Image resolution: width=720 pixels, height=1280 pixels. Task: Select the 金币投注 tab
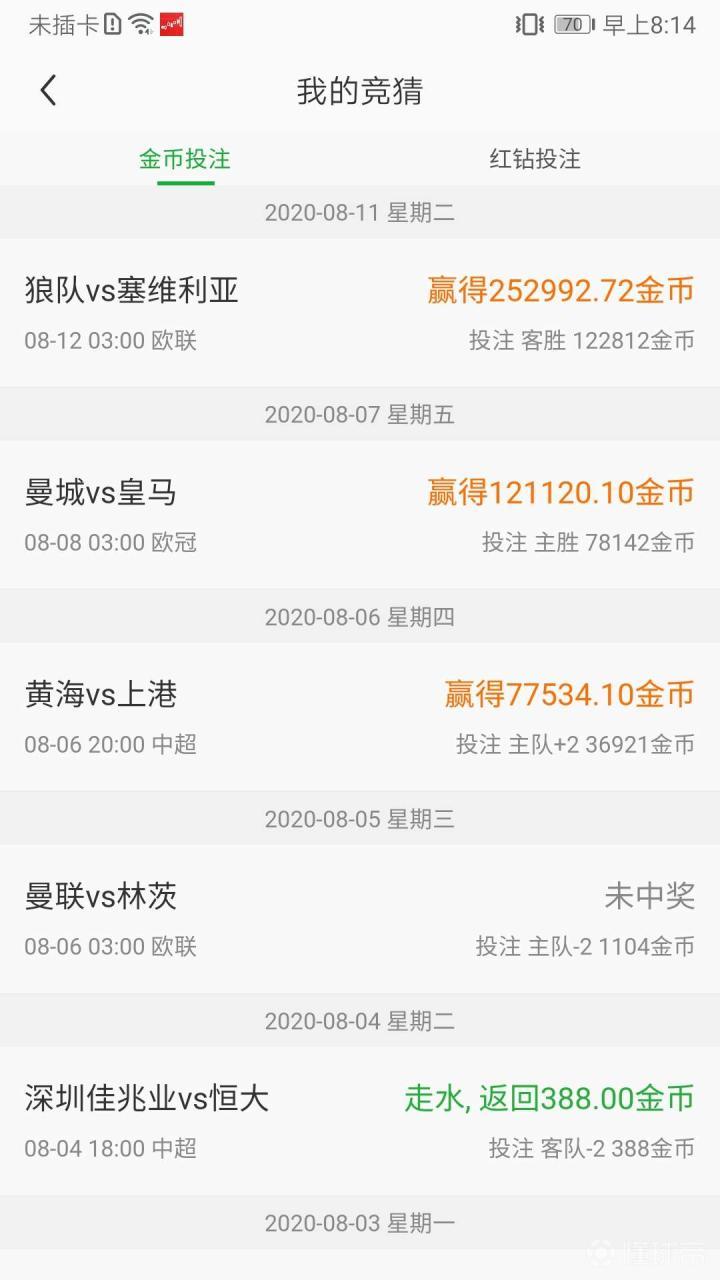click(x=185, y=159)
